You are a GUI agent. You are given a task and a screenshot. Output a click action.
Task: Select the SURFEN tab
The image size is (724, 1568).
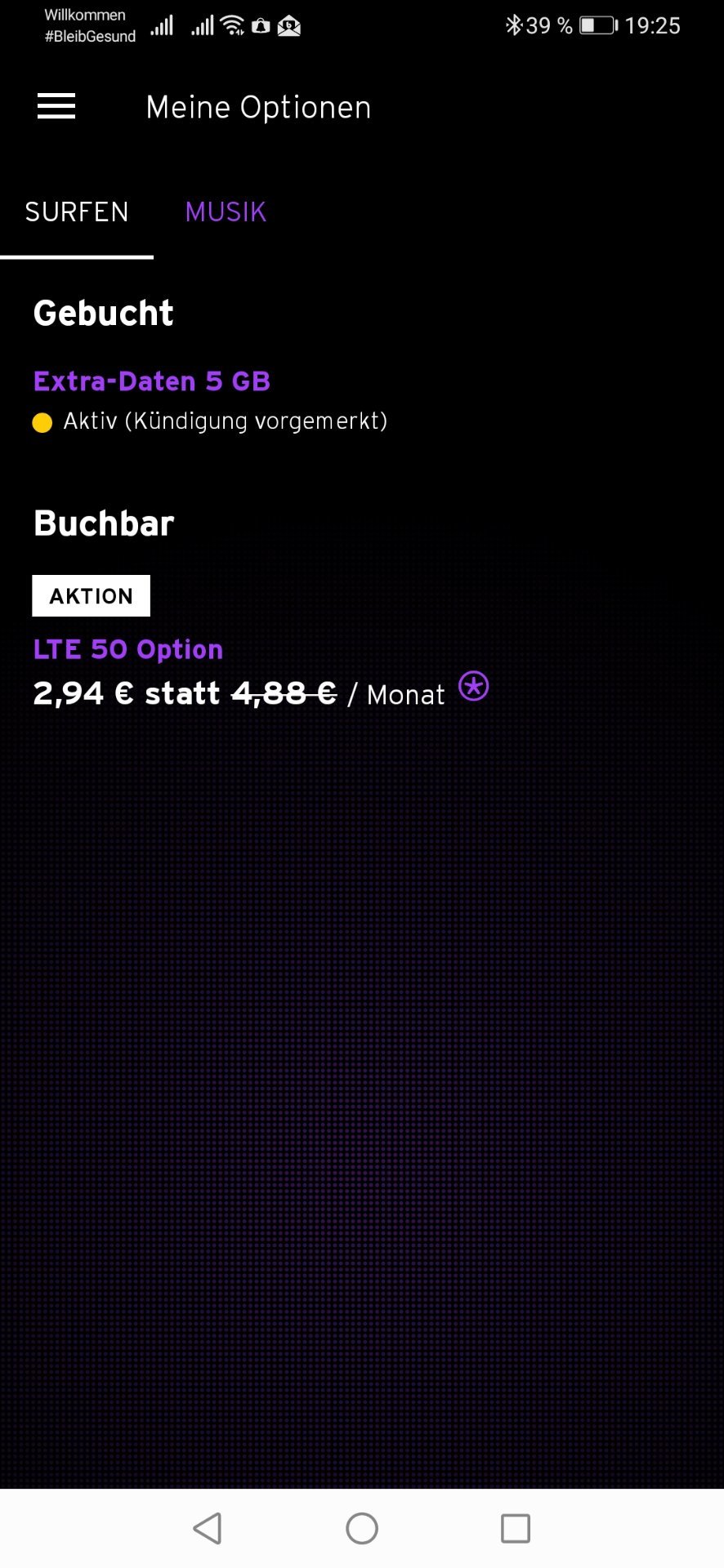pos(77,212)
